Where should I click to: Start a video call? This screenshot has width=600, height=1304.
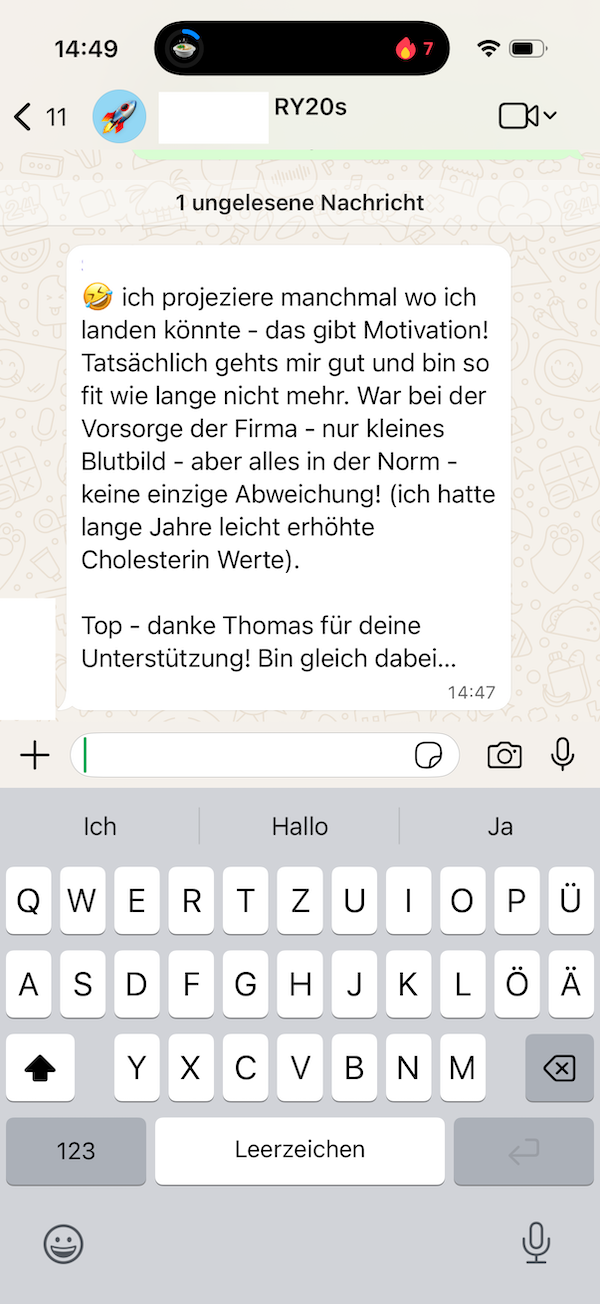(527, 116)
